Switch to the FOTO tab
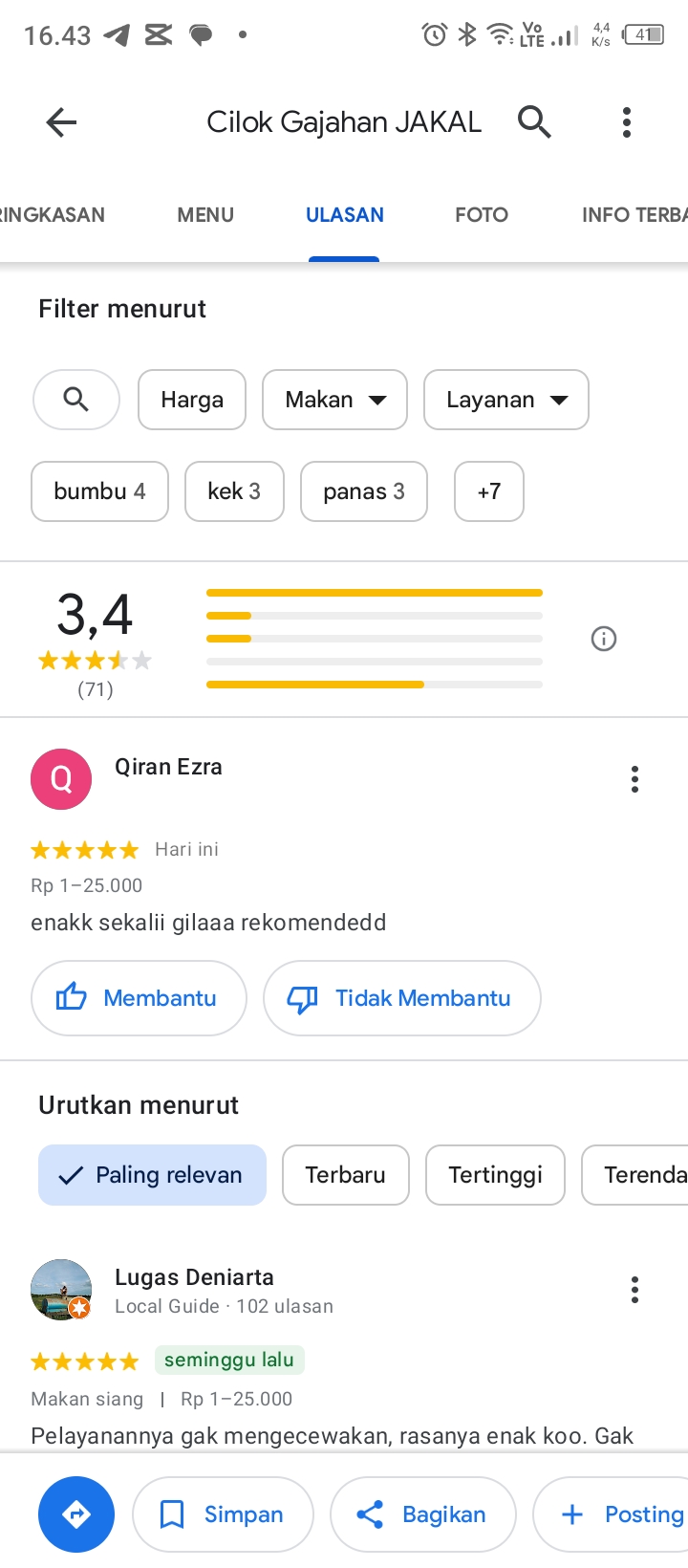 click(482, 215)
